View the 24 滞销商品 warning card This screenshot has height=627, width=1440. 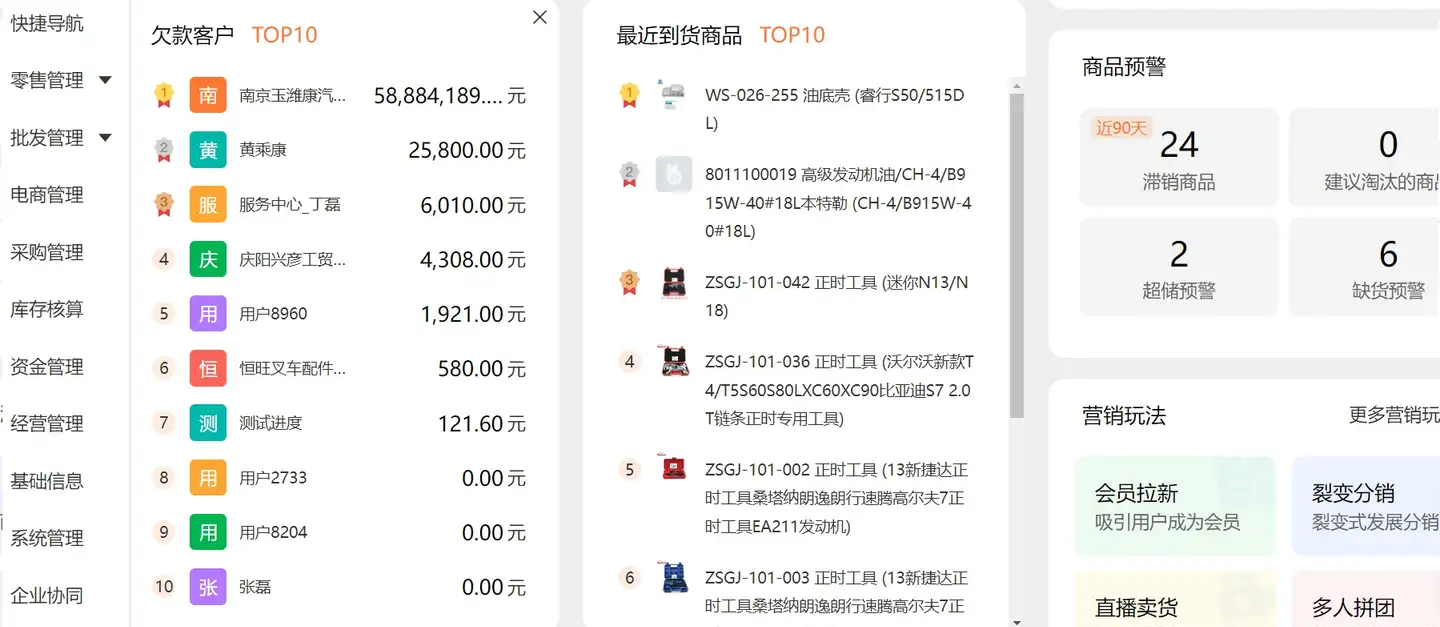(1179, 158)
